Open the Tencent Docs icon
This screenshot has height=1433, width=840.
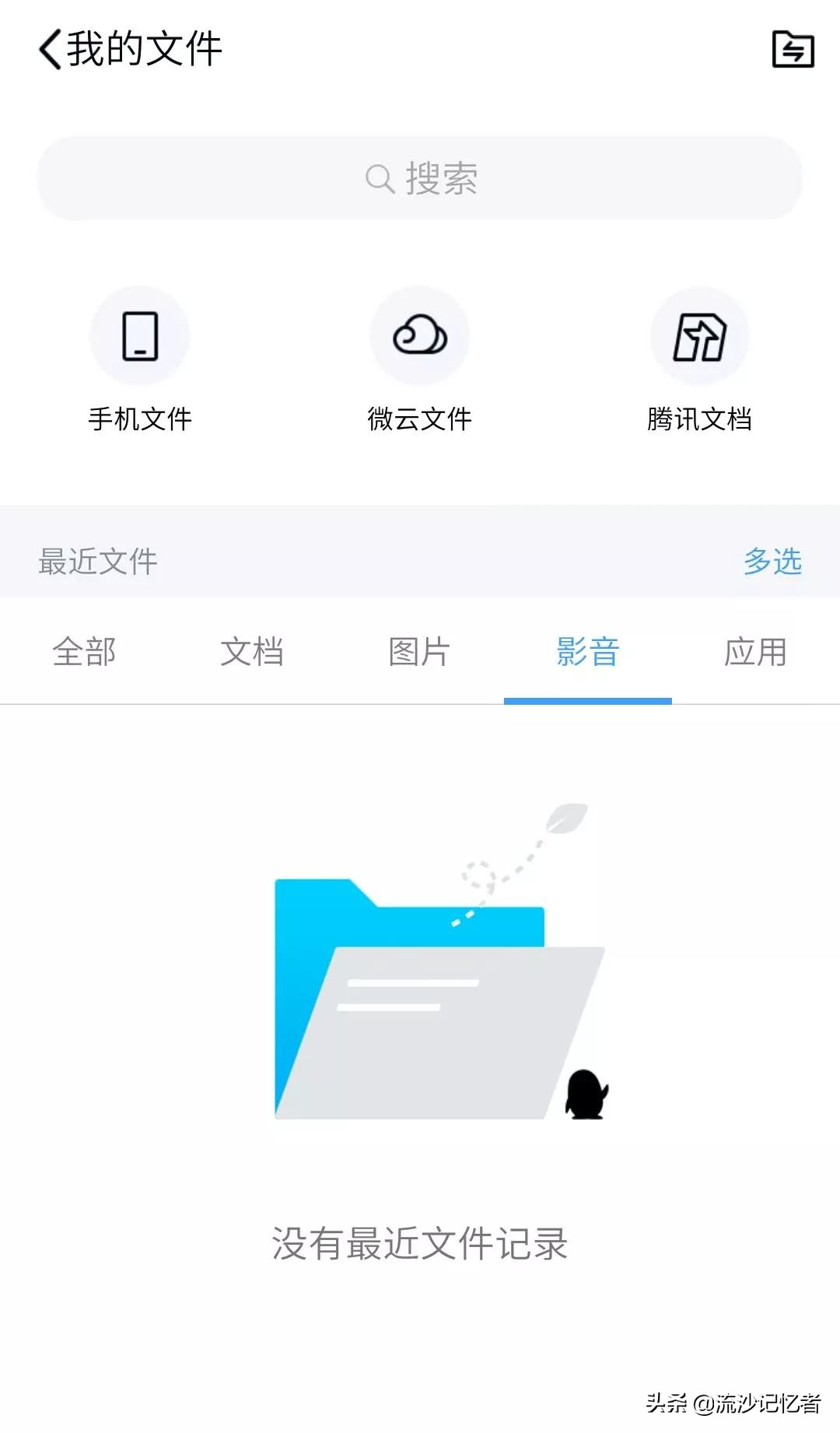pos(699,335)
